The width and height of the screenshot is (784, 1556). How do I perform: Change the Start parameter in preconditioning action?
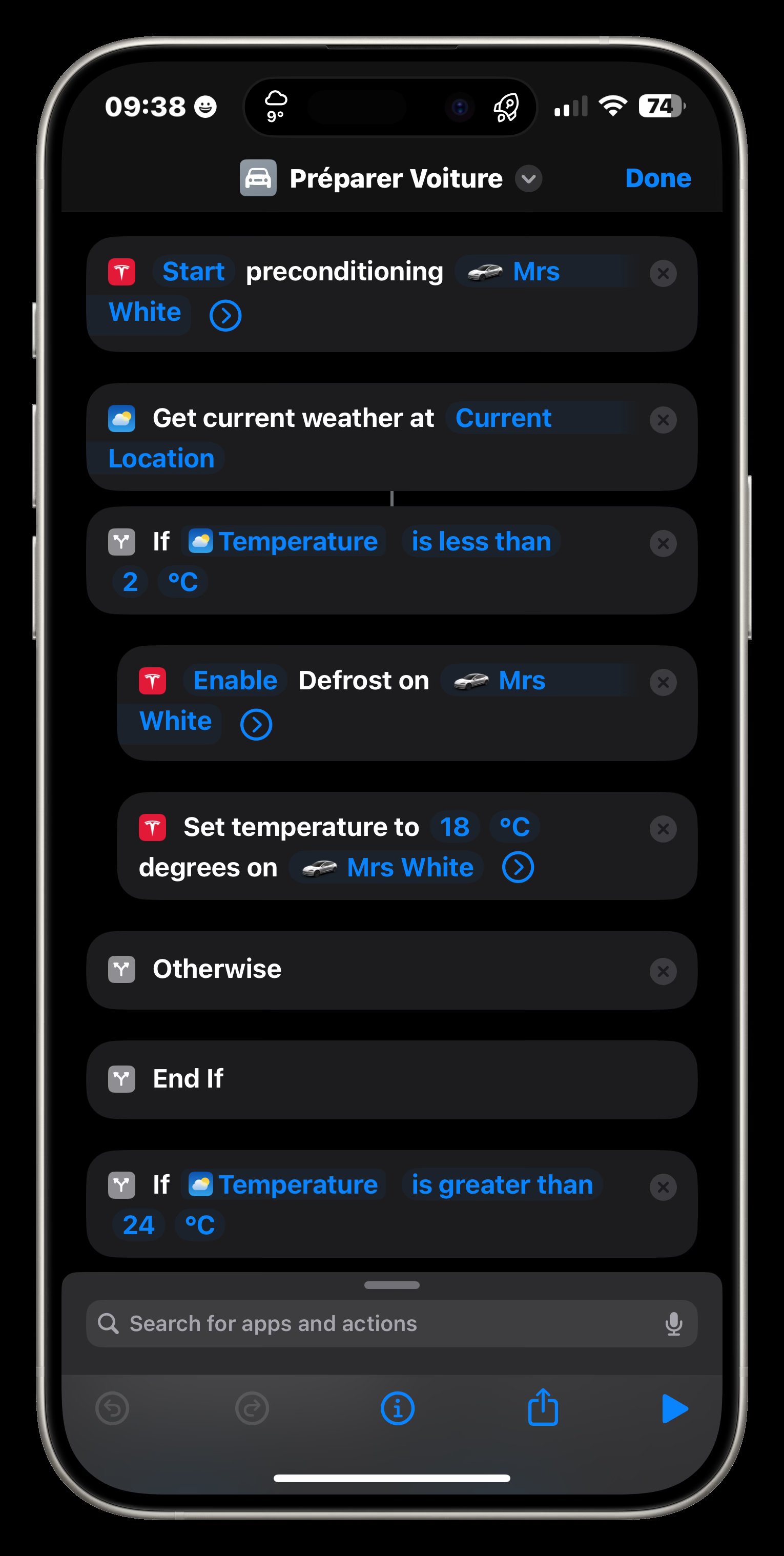[x=193, y=272]
